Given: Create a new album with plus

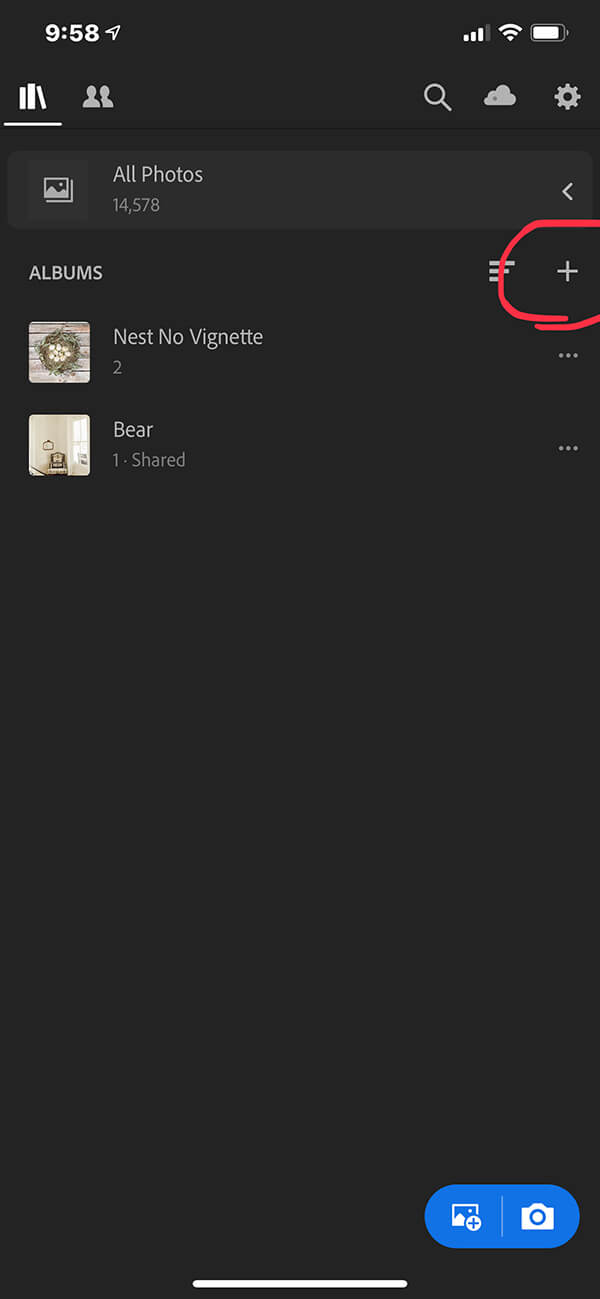Looking at the screenshot, I should (567, 271).
